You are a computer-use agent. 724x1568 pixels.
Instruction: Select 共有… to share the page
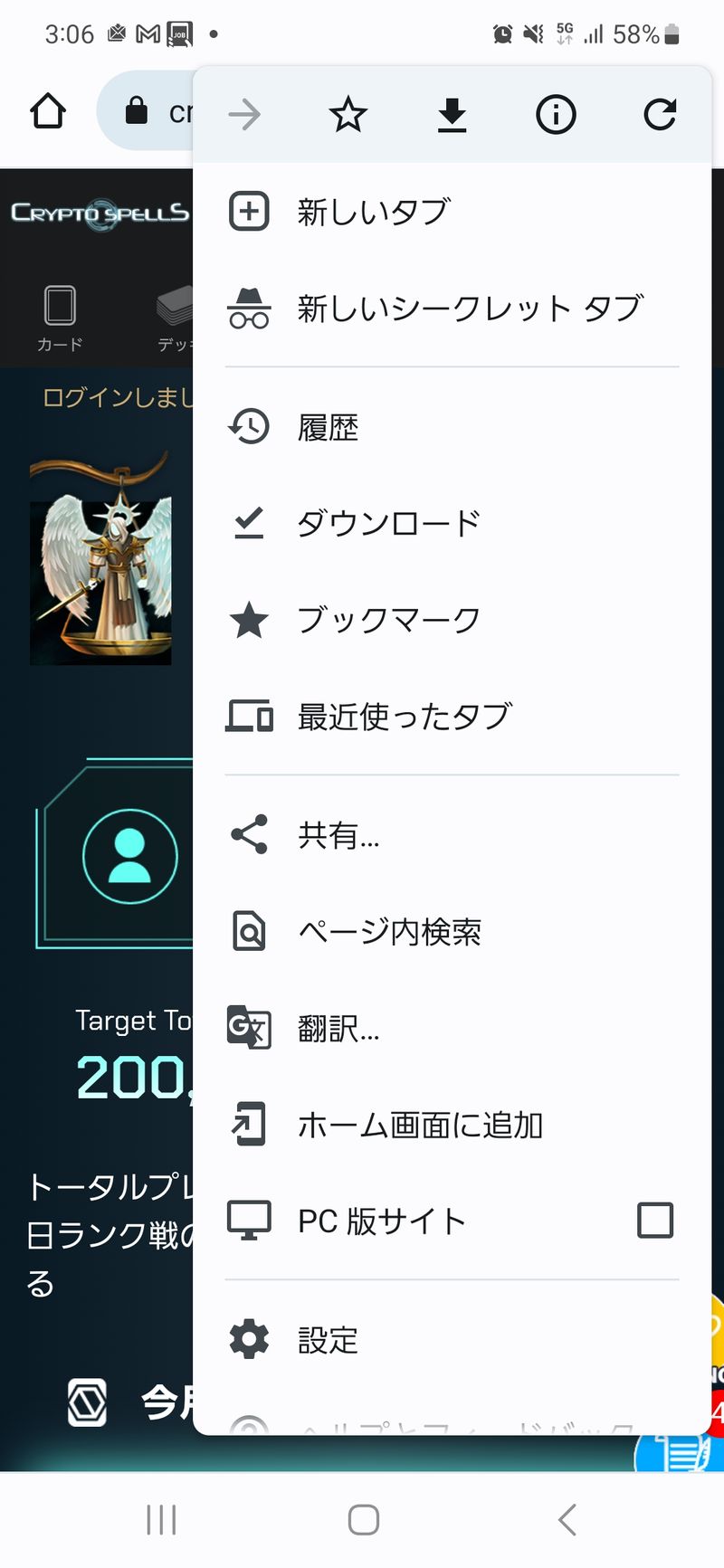click(338, 835)
